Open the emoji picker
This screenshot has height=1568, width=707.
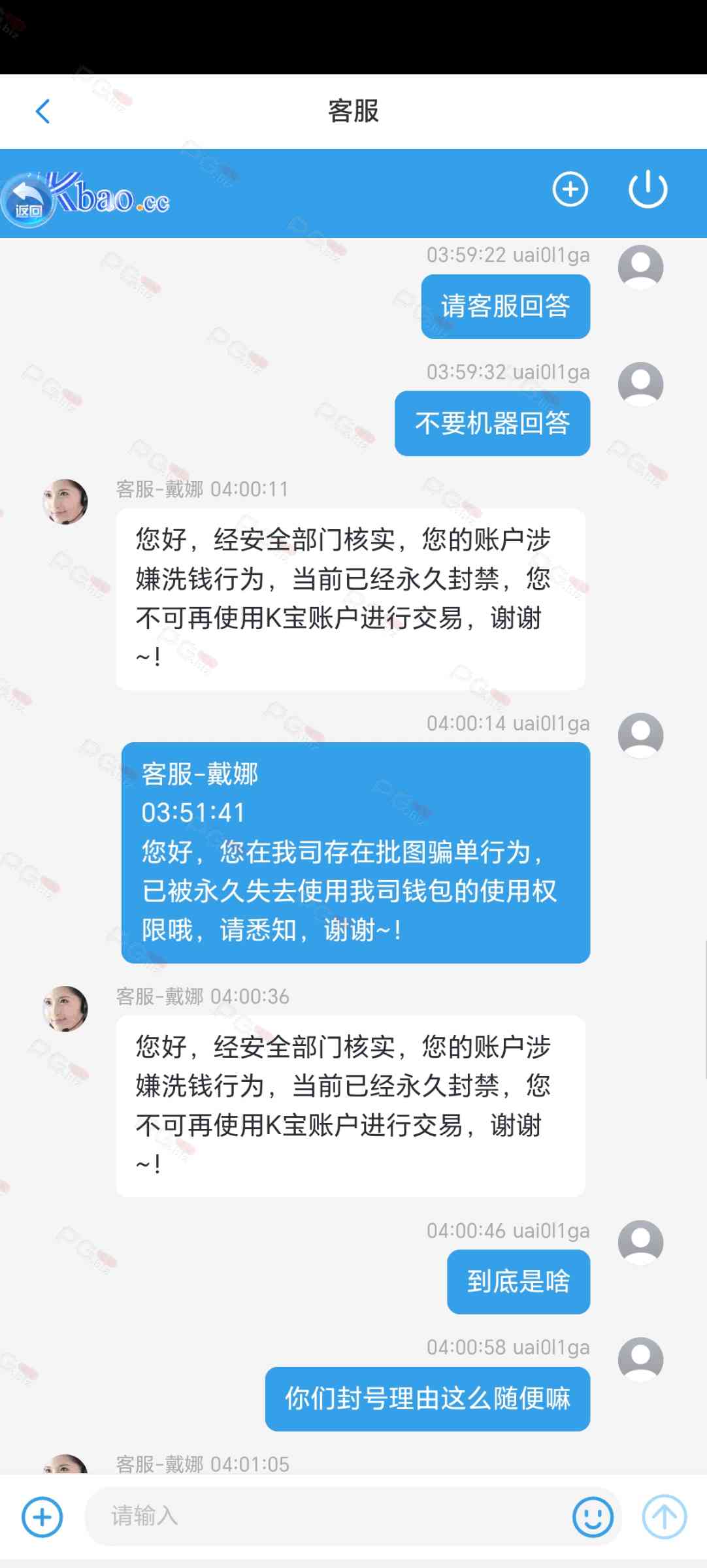pyautogui.click(x=593, y=1516)
